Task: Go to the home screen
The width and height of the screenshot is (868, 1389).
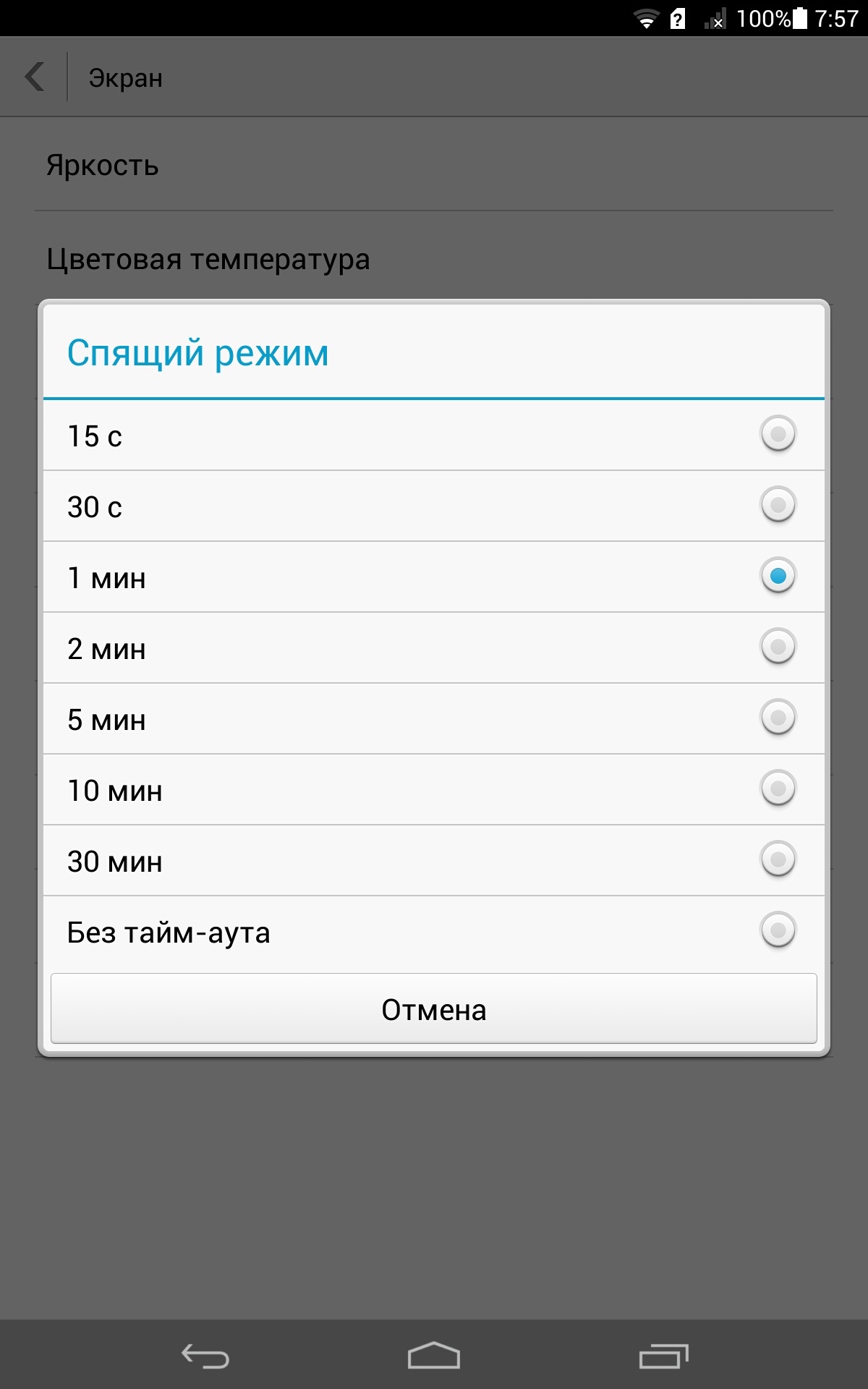Action: click(x=434, y=1356)
